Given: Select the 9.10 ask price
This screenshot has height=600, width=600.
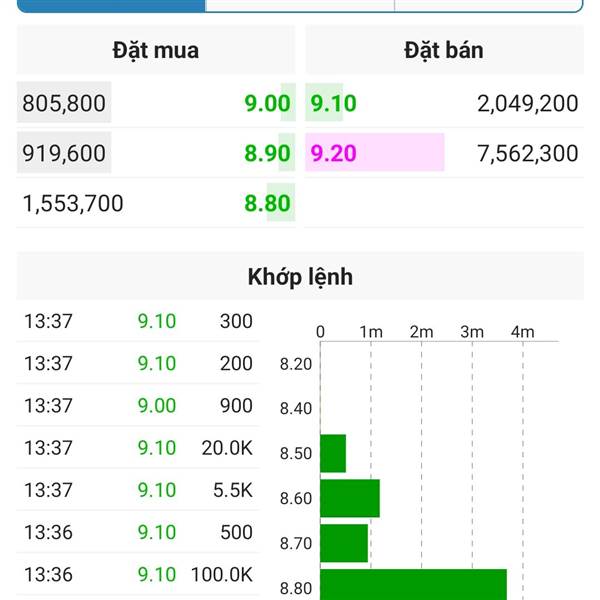Looking at the screenshot, I should click(x=334, y=103).
